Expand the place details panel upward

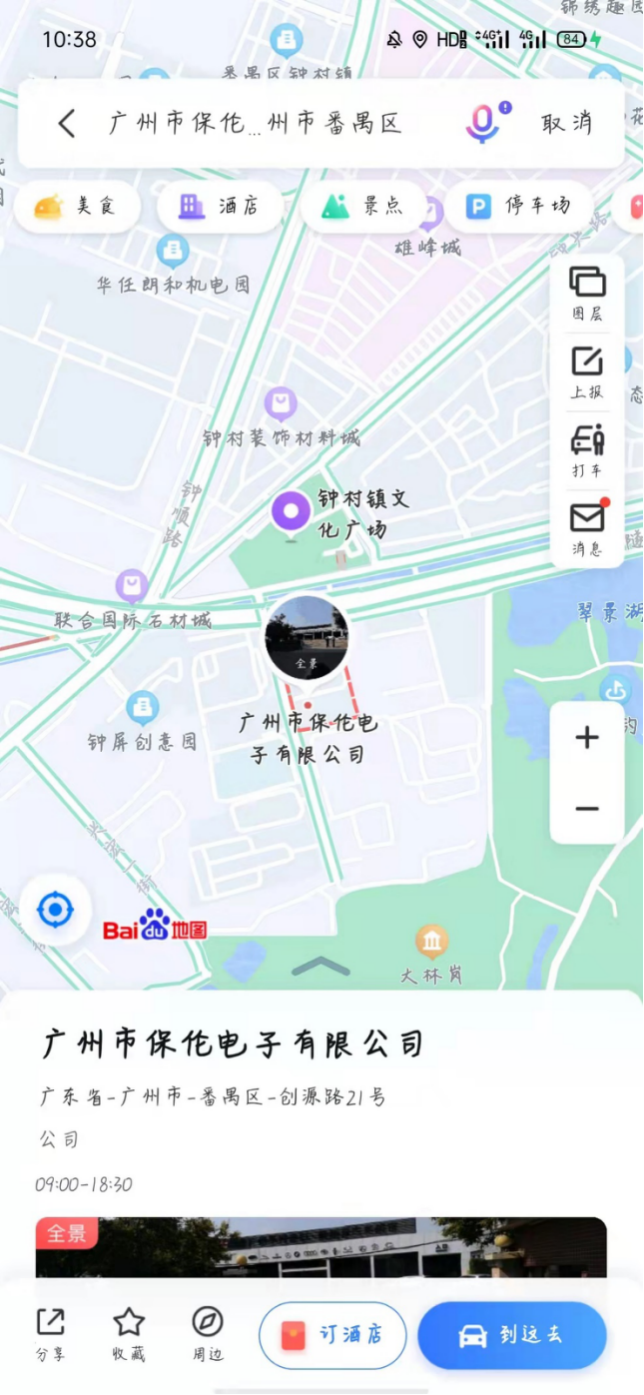click(x=321, y=966)
